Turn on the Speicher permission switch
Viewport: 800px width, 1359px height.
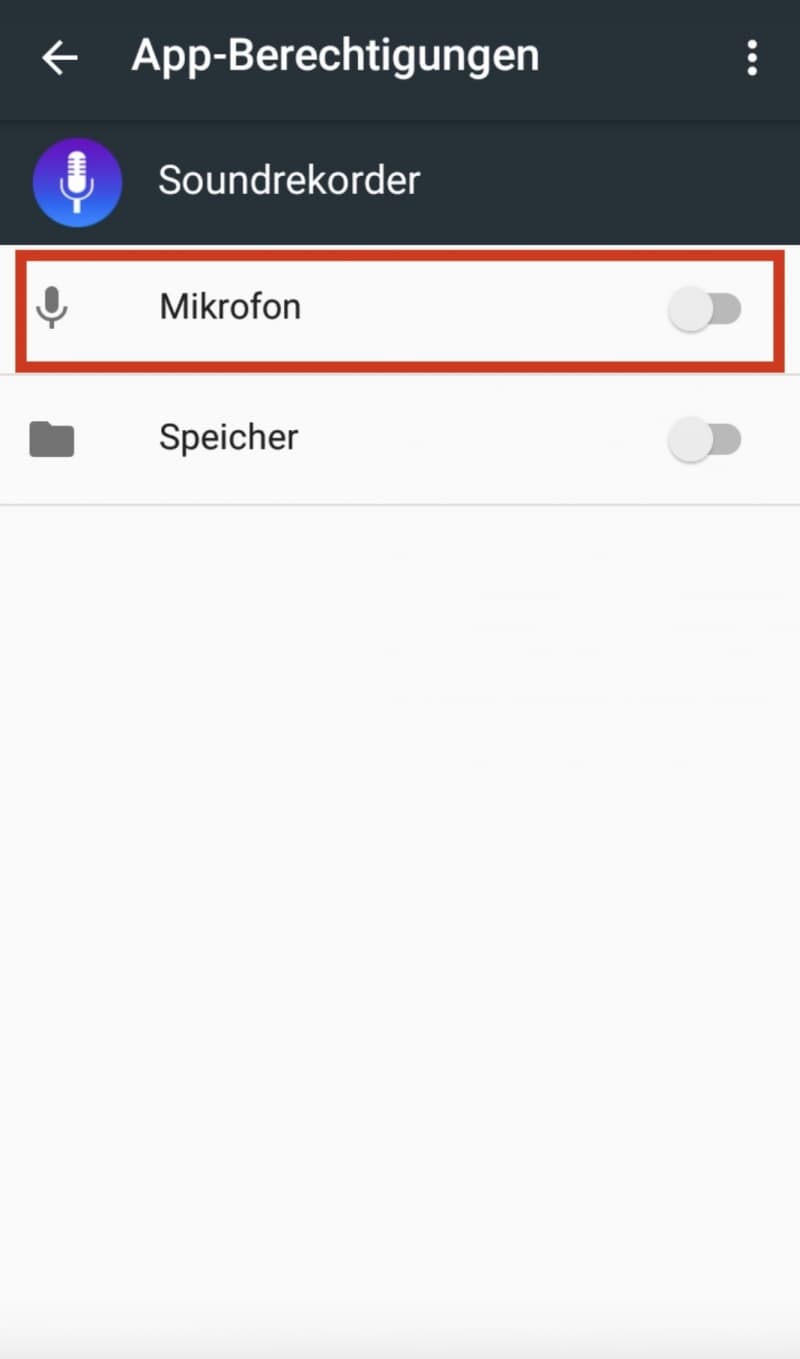tap(705, 440)
